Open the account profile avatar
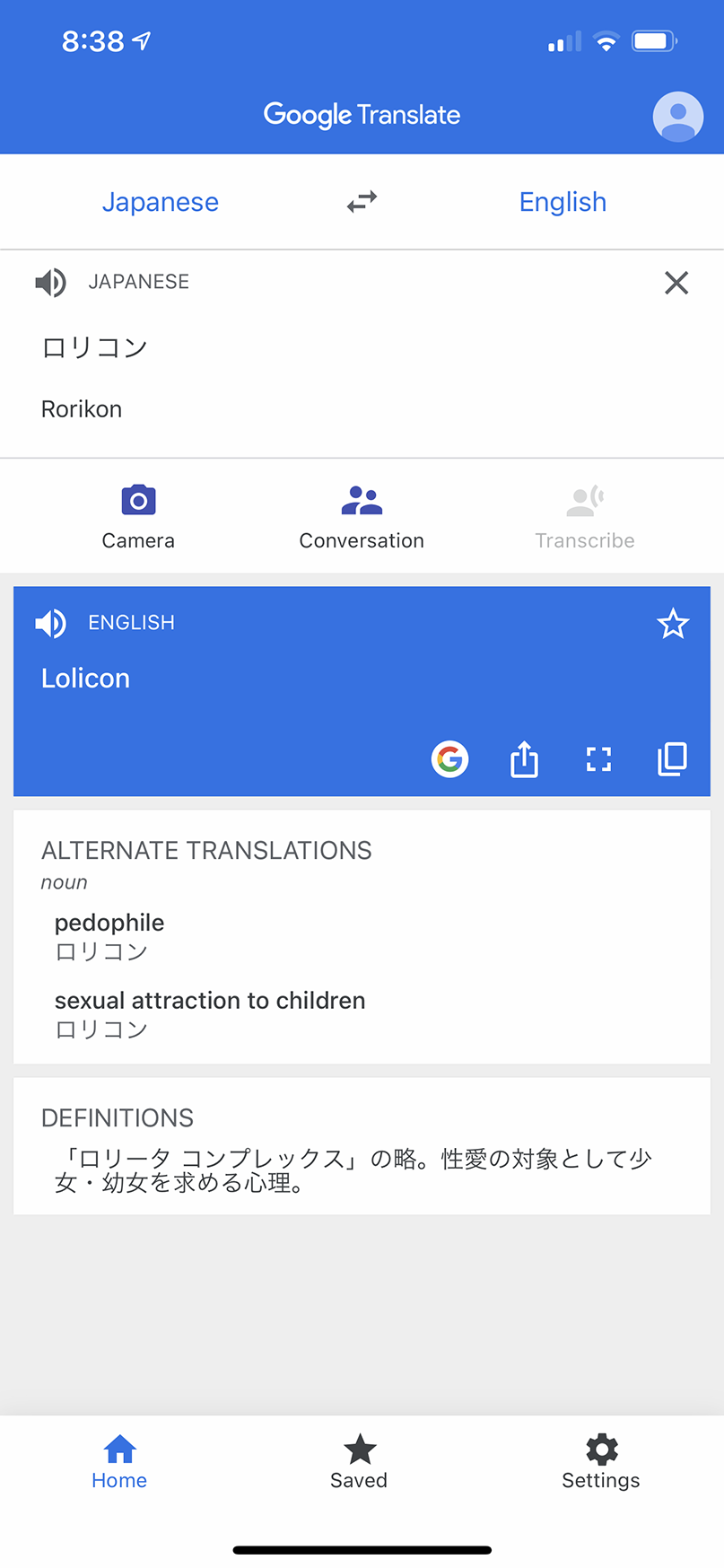Viewport: 724px width, 1568px height. click(677, 117)
